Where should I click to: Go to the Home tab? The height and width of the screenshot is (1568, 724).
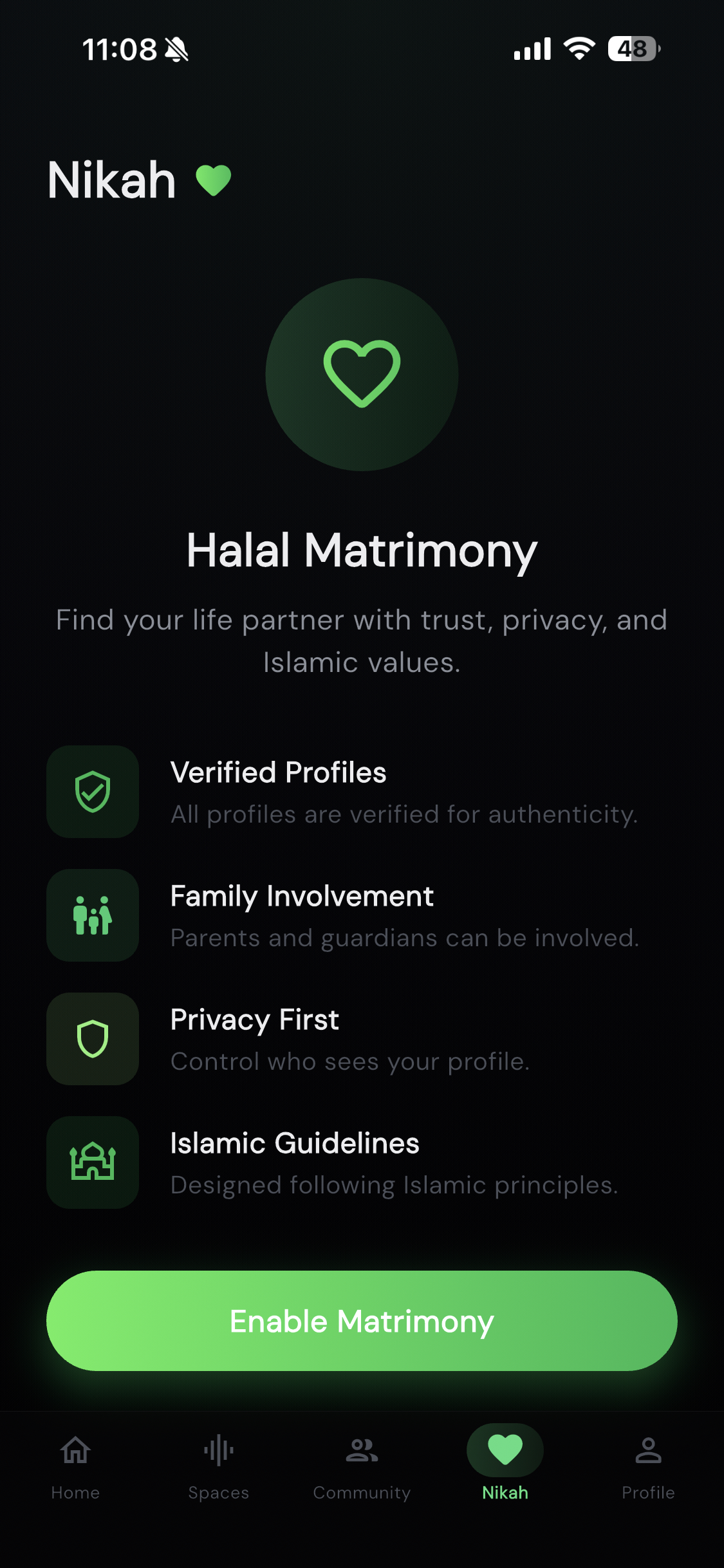(x=75, y=1465)
